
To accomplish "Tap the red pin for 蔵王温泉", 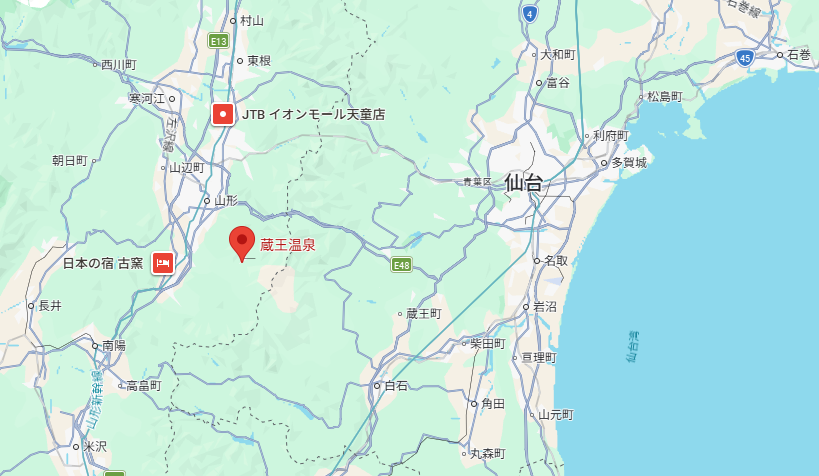I will pyautogui.click(x=241, y=241).
